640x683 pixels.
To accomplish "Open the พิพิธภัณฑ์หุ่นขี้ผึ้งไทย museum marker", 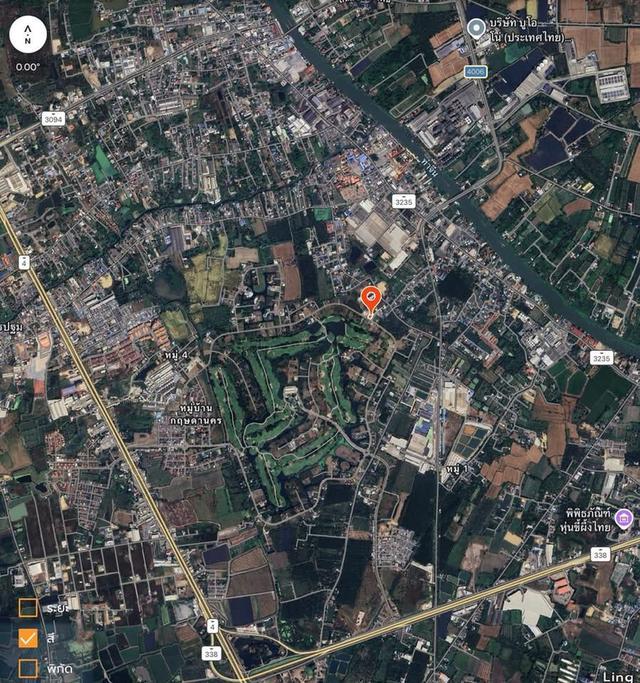I will pyautogui.click(x=625, y=517).
